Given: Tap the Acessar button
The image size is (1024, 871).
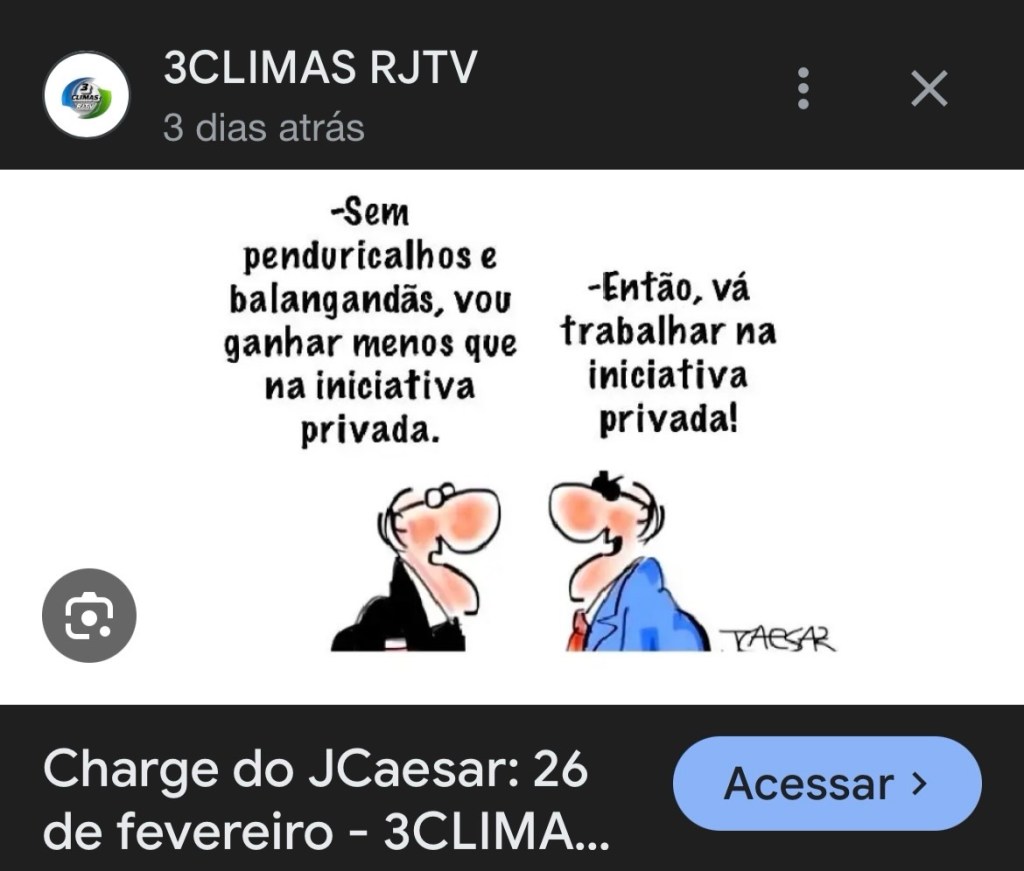Looking at the screenshot, I should coord(827,783).
